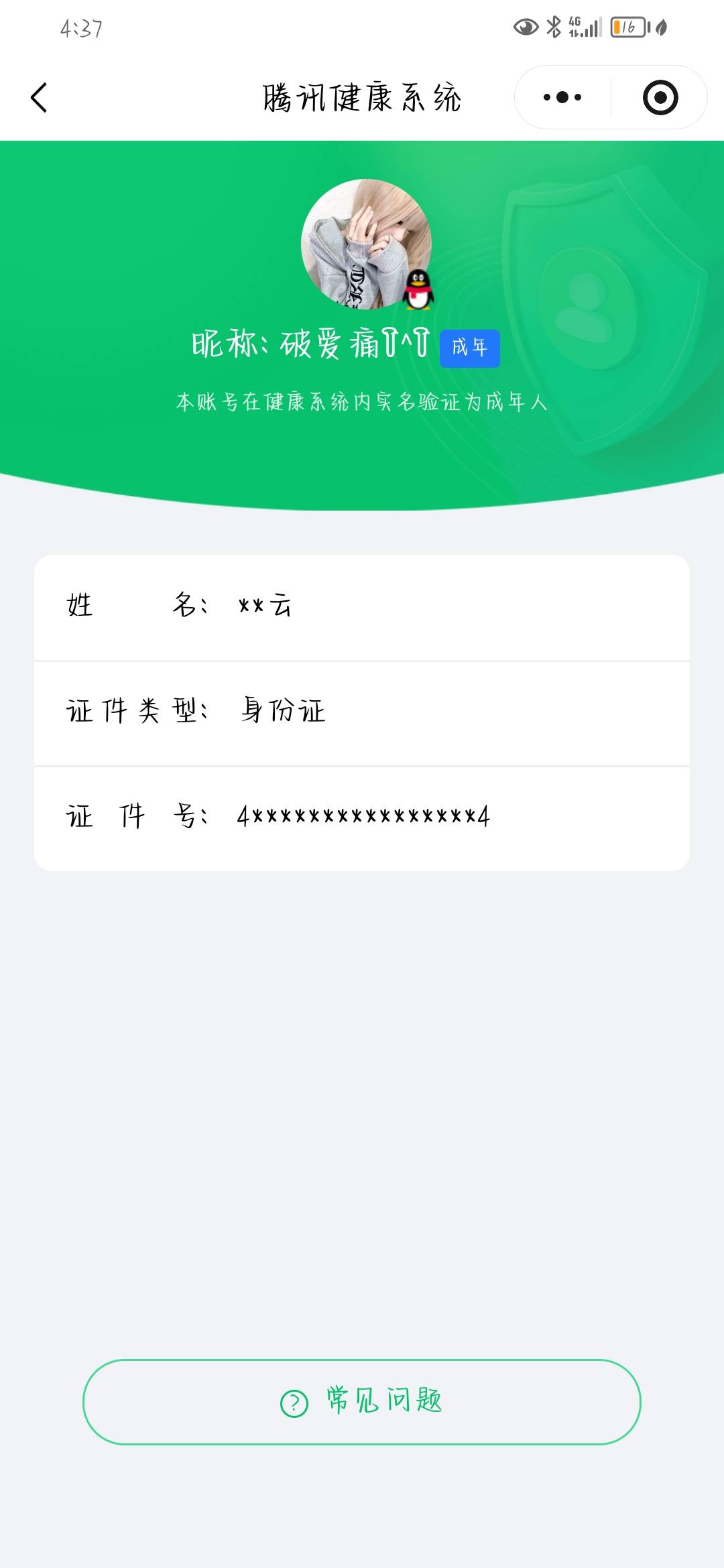Click the back arrow at top left
Viewport: 724px width, 1568px height.
(39, 97)
